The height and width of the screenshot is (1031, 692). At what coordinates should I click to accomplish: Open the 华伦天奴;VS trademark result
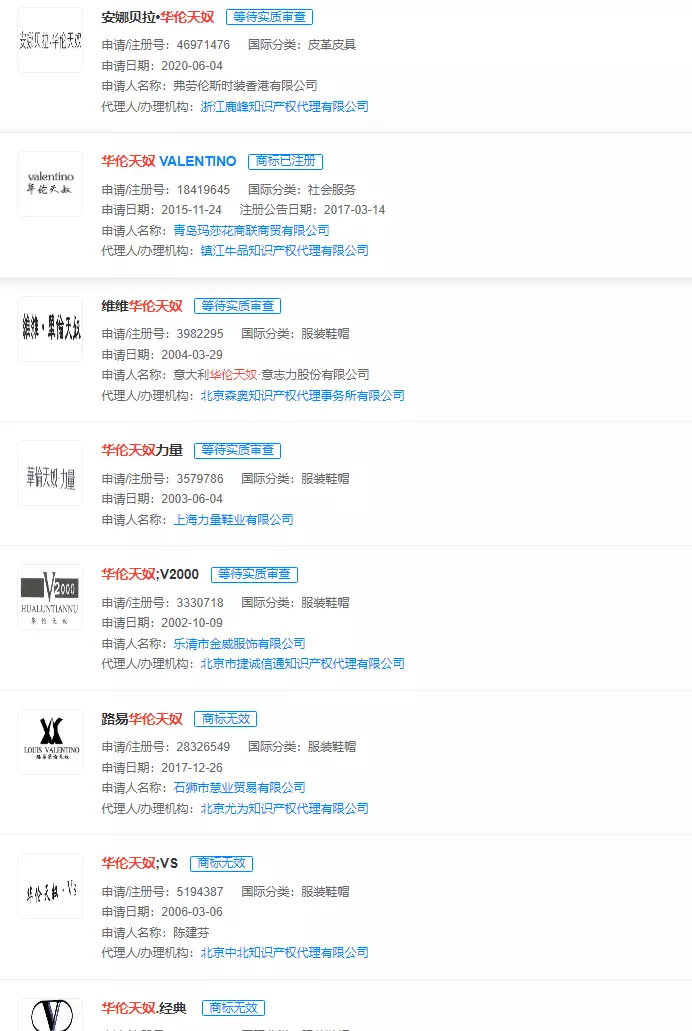click(x=139, y=863)
